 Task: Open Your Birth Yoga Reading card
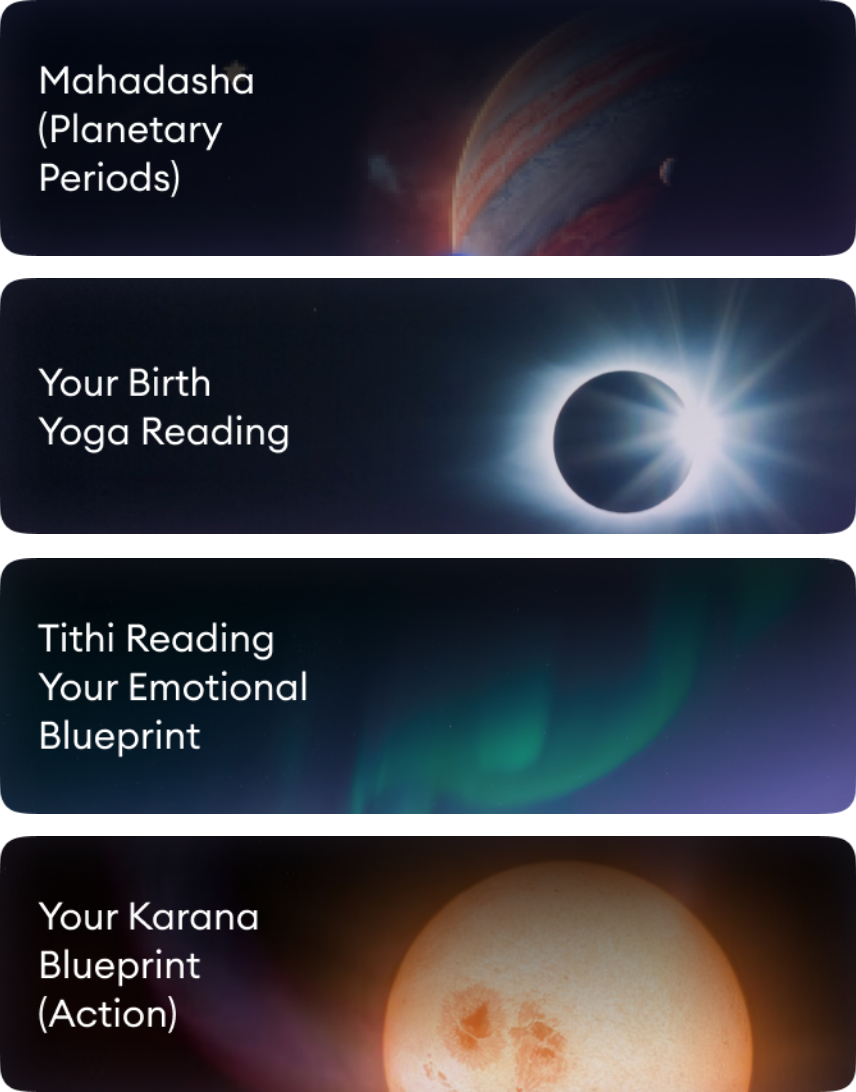[x=428, y=406]
